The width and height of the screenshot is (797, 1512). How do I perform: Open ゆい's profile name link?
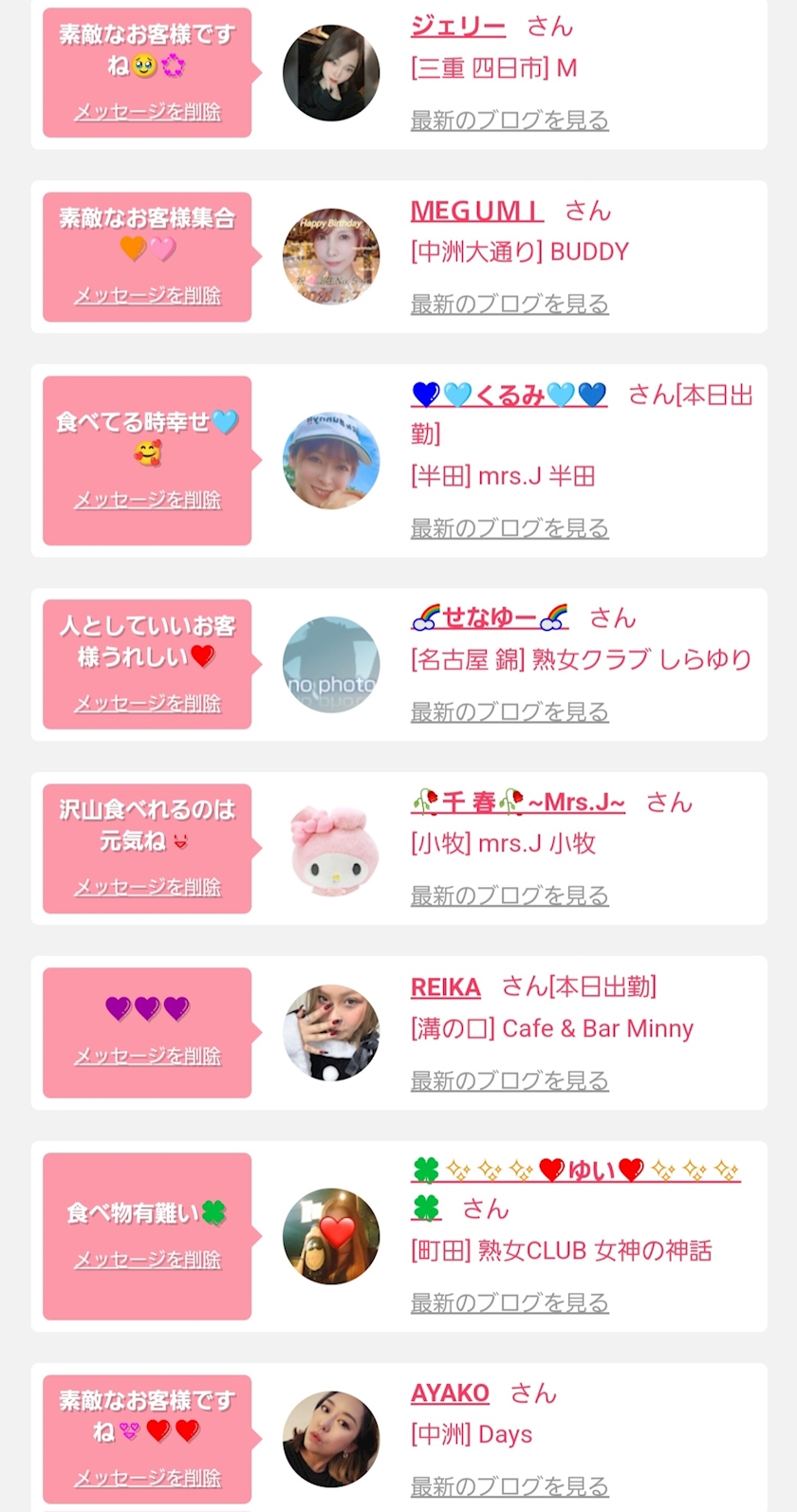(575, 1171)
